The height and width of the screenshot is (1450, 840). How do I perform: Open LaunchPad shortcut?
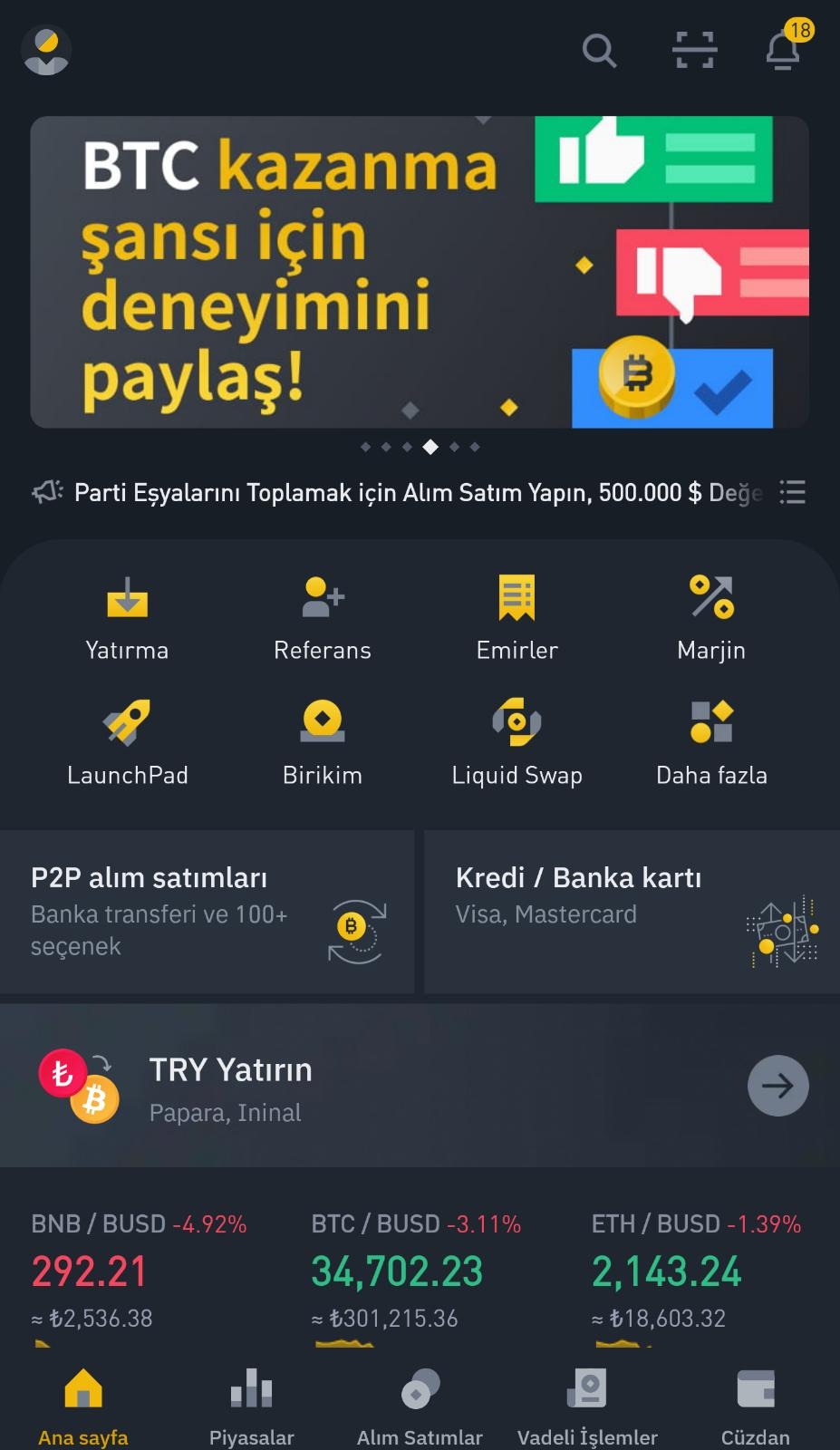[x=127, y=743]
